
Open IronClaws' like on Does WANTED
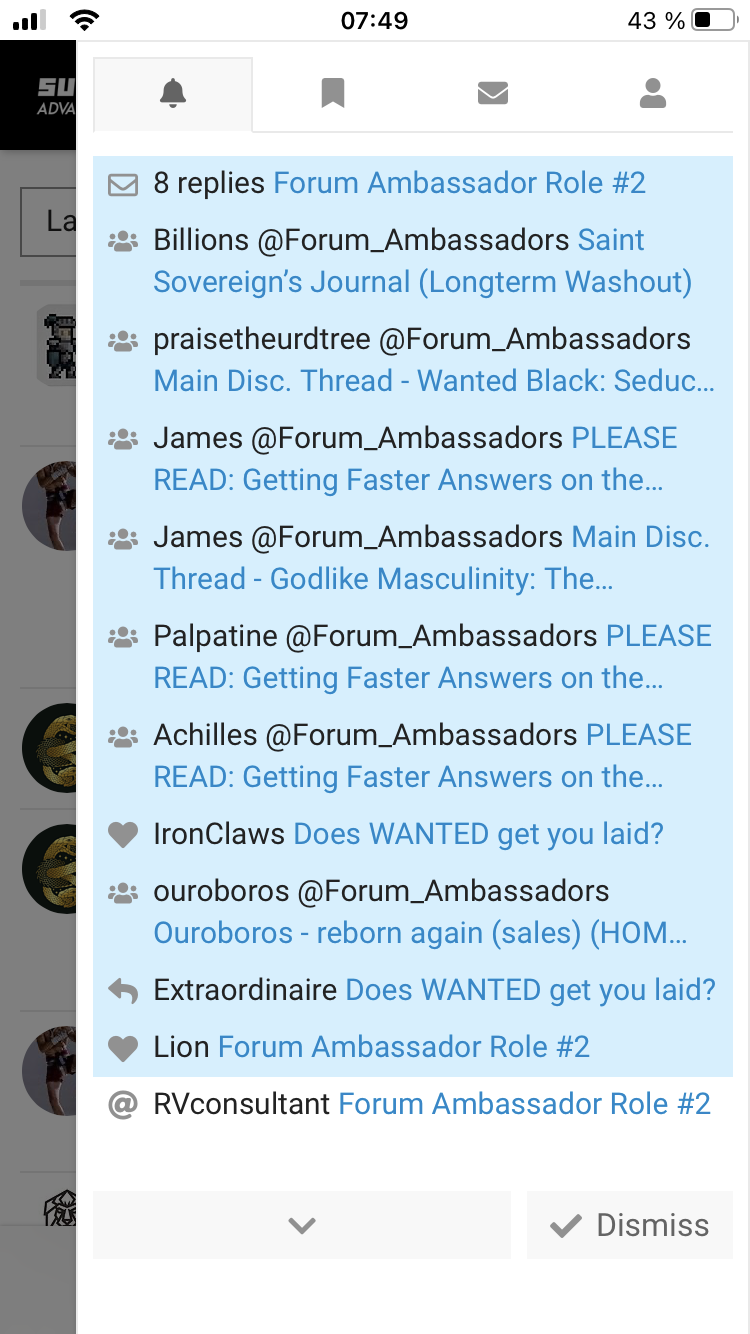pyautogui.click(x=413, y=834)
